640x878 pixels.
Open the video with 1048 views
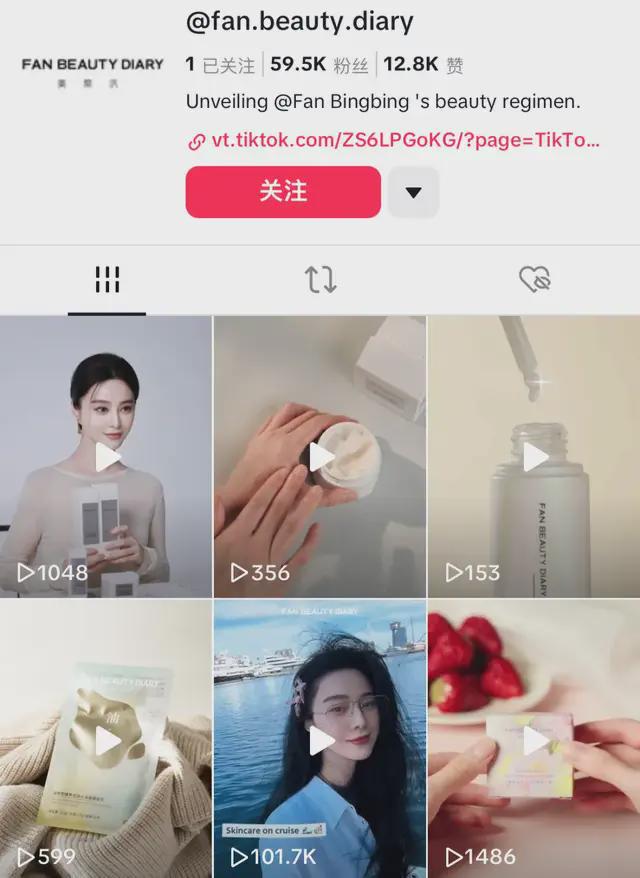click(x=106, y=457)
